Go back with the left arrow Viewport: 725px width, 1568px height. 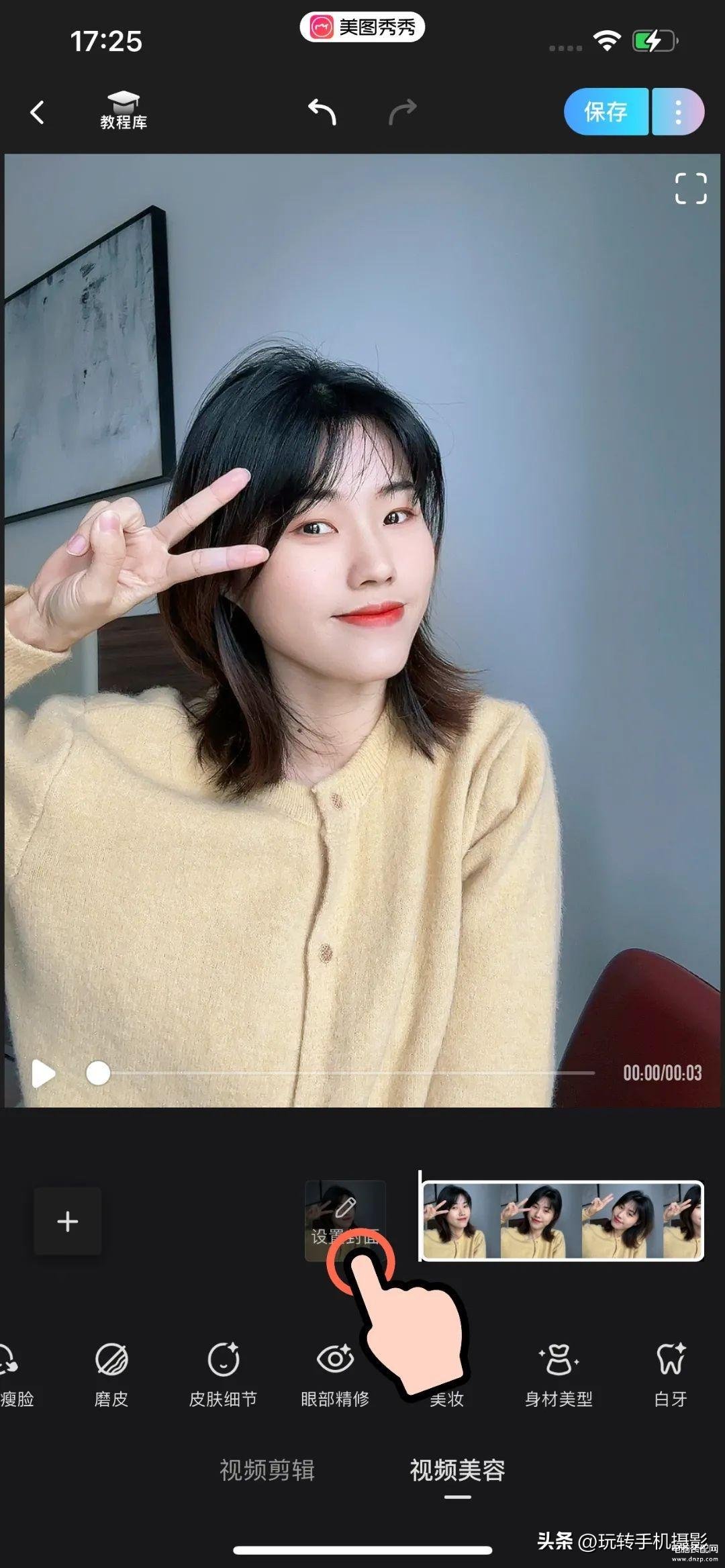(x=38, y=112)
